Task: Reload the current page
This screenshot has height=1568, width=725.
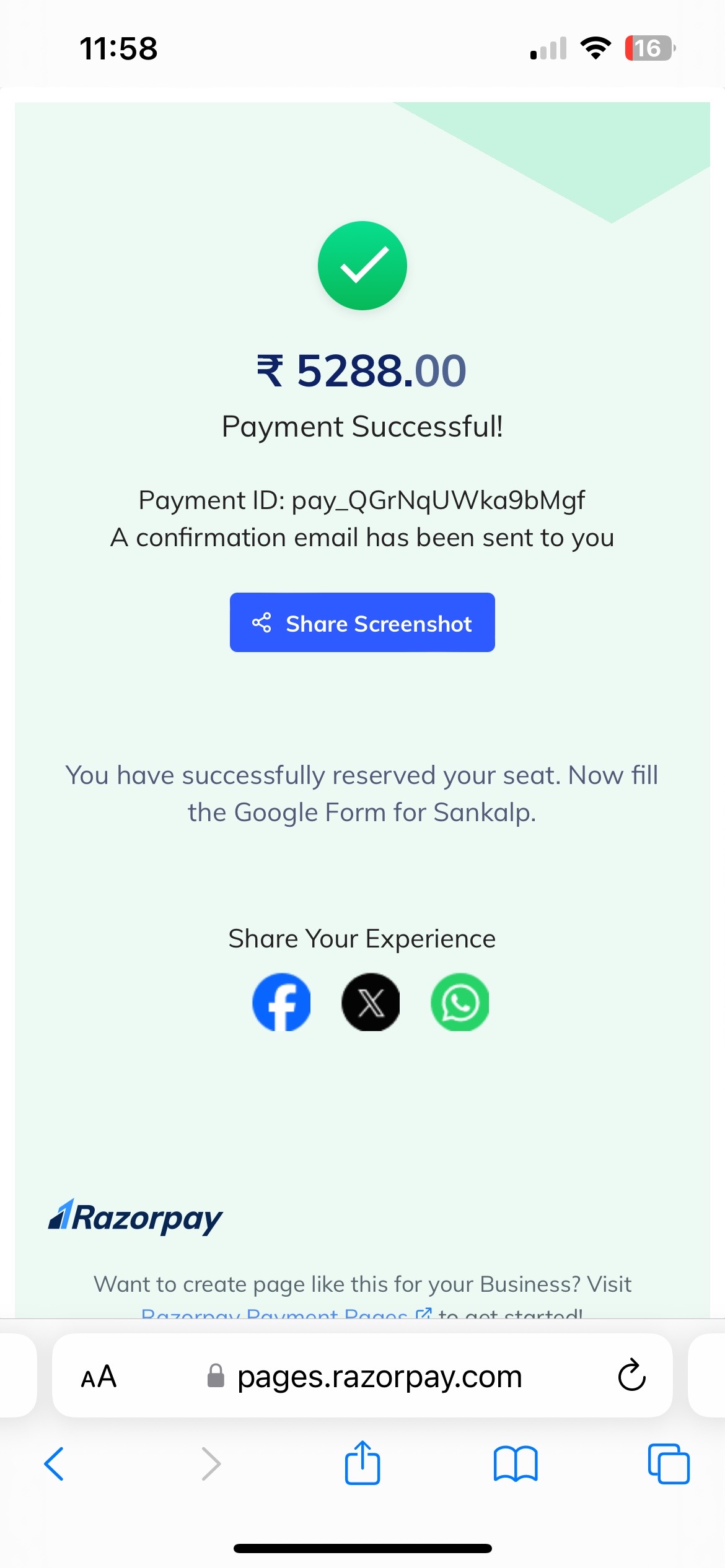Action: pos(632,1375)
